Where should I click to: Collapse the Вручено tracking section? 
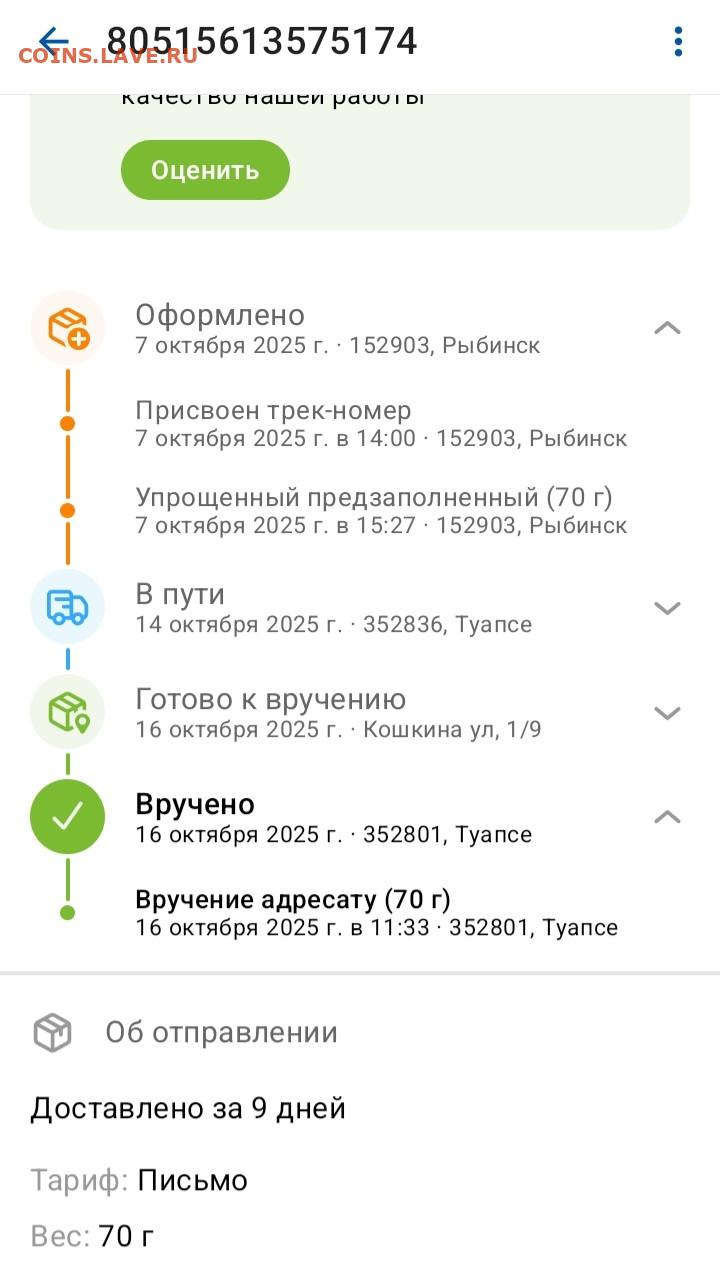point(667,818)
